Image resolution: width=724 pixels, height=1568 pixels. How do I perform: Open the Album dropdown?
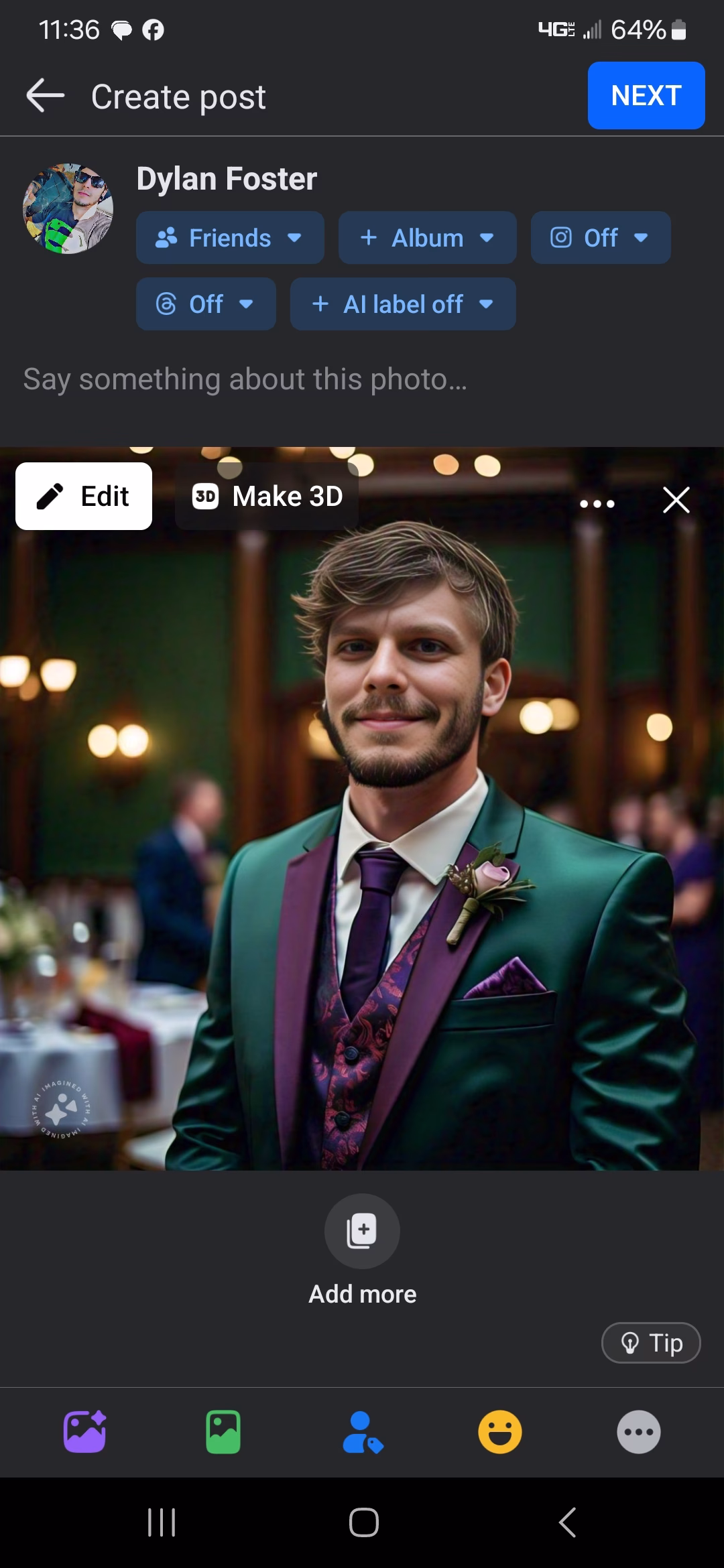click(427, 238)
